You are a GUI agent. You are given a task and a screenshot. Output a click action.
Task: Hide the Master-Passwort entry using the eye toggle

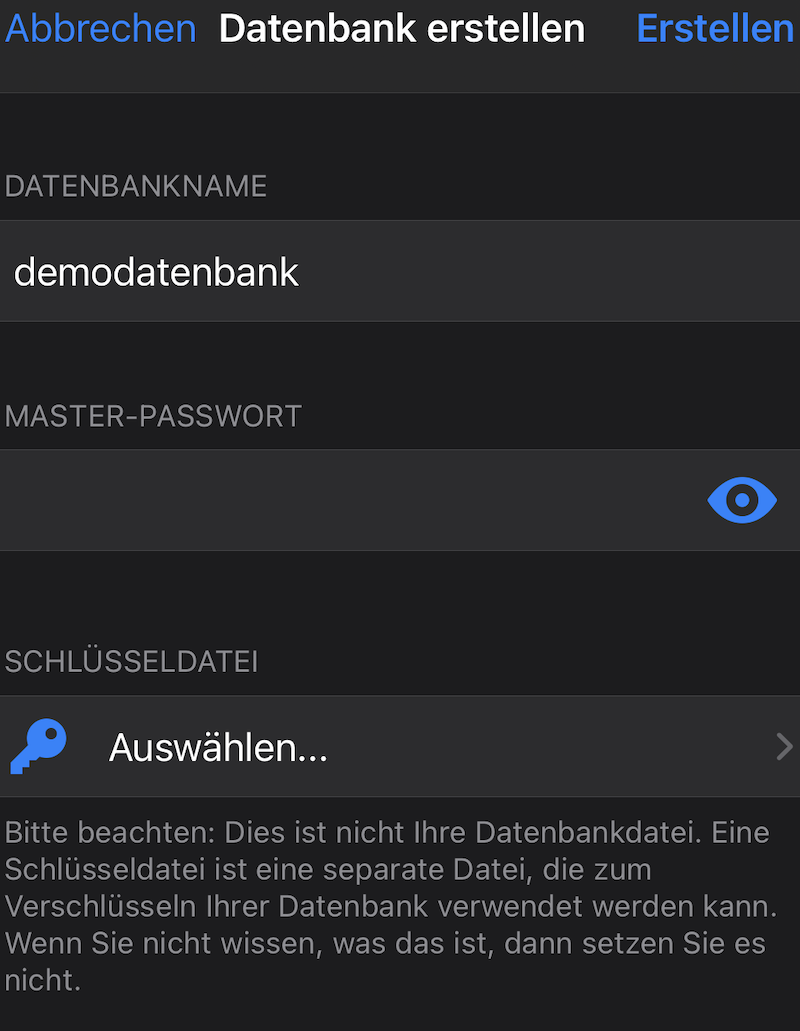pos(741,500)
